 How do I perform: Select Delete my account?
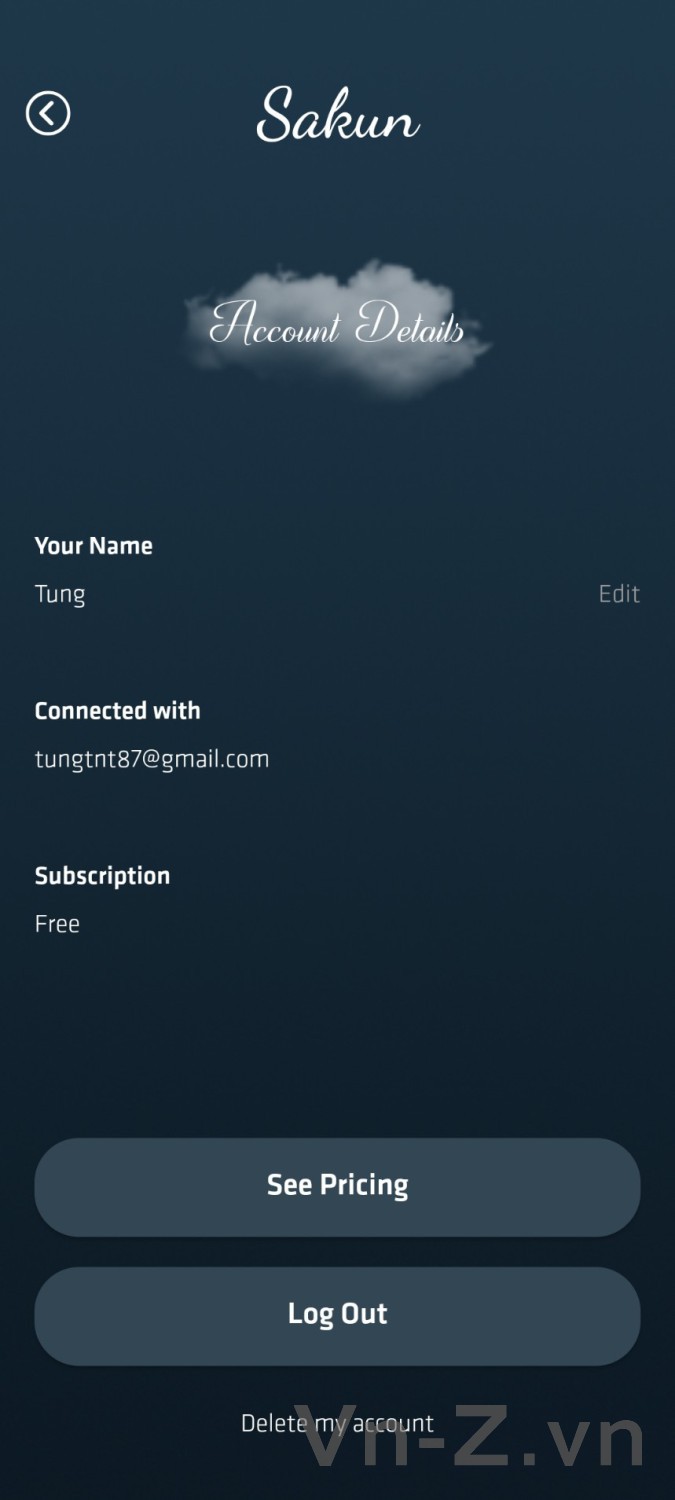pos(337,1423)
